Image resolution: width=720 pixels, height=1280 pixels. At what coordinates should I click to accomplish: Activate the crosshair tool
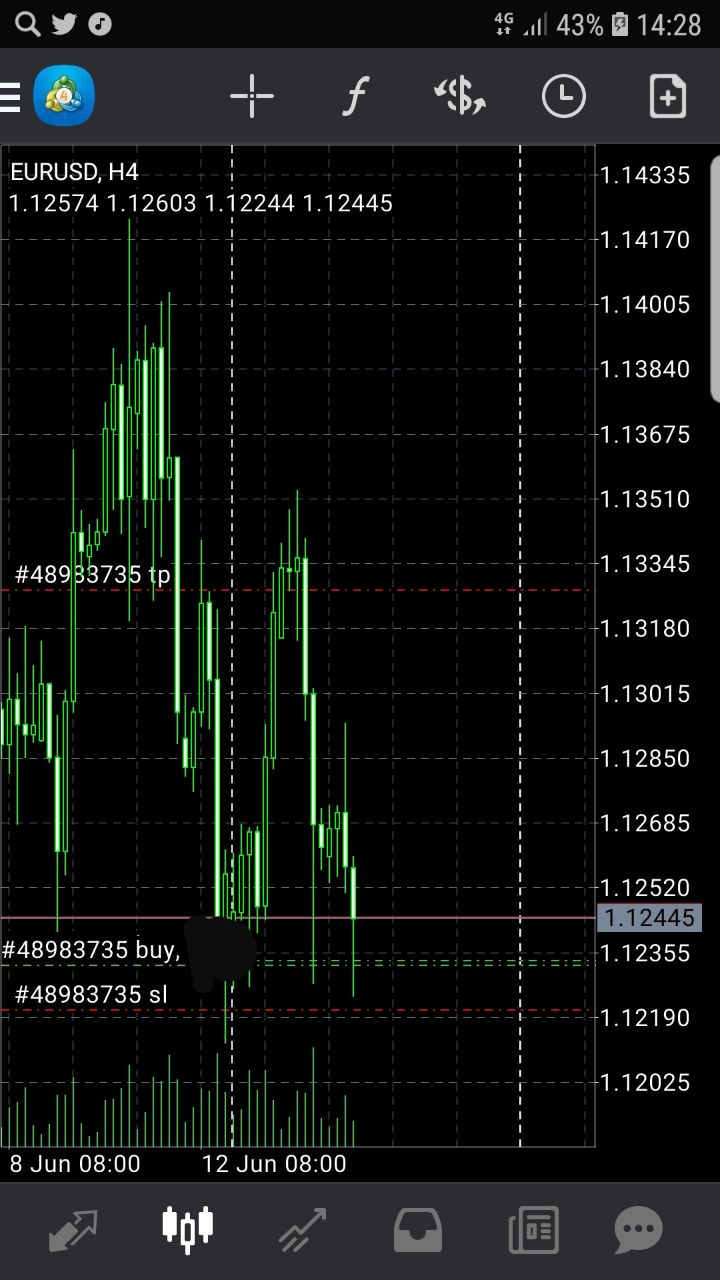(252, 97)
